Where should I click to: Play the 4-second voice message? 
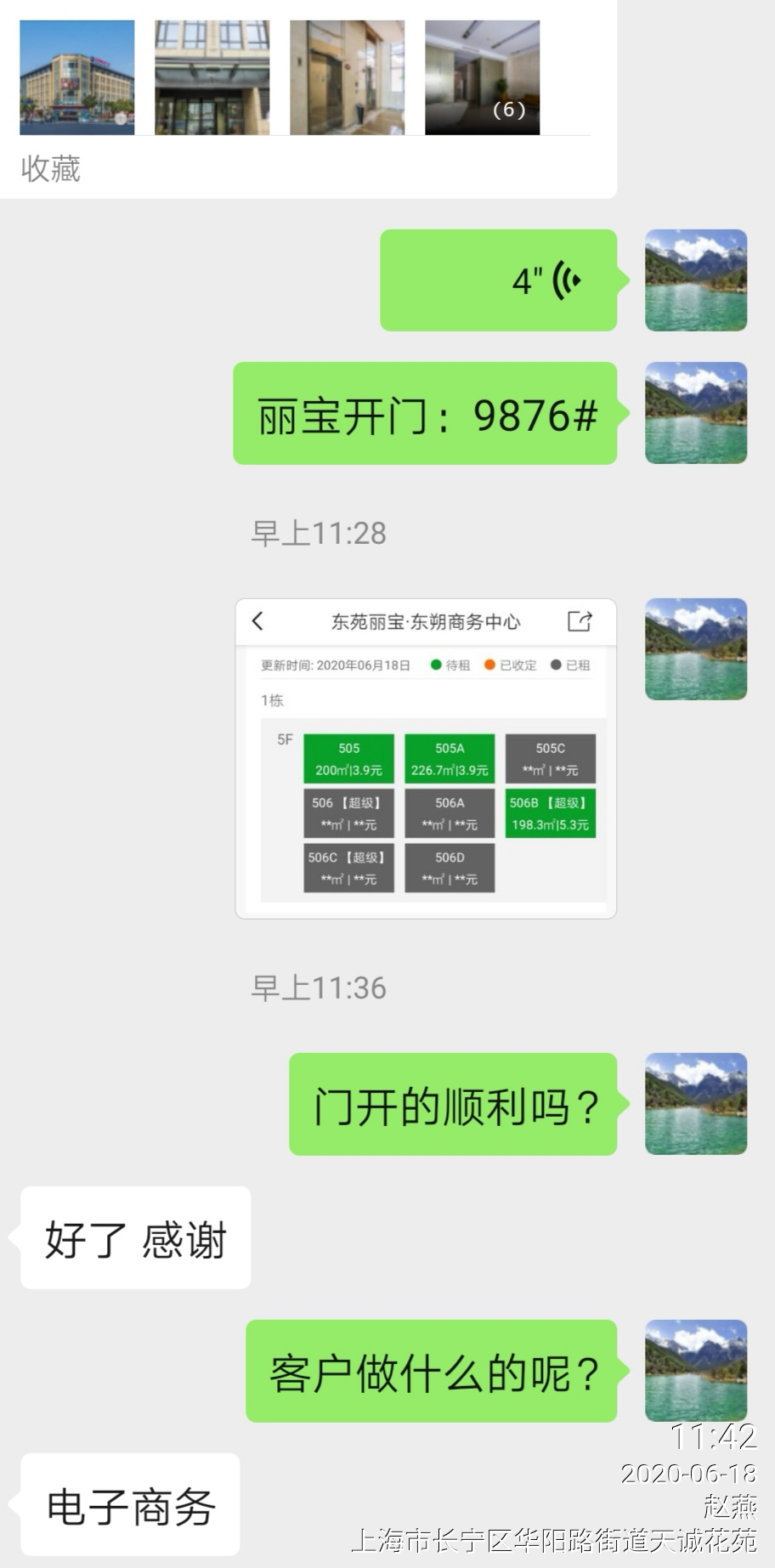click(499, 280)
